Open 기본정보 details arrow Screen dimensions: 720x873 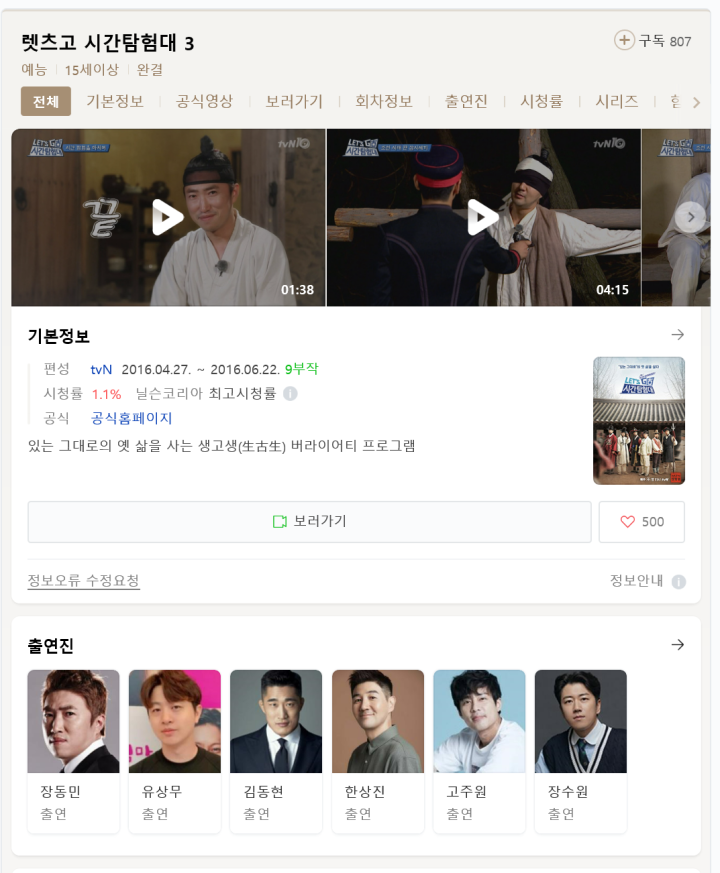pos(677,335)
